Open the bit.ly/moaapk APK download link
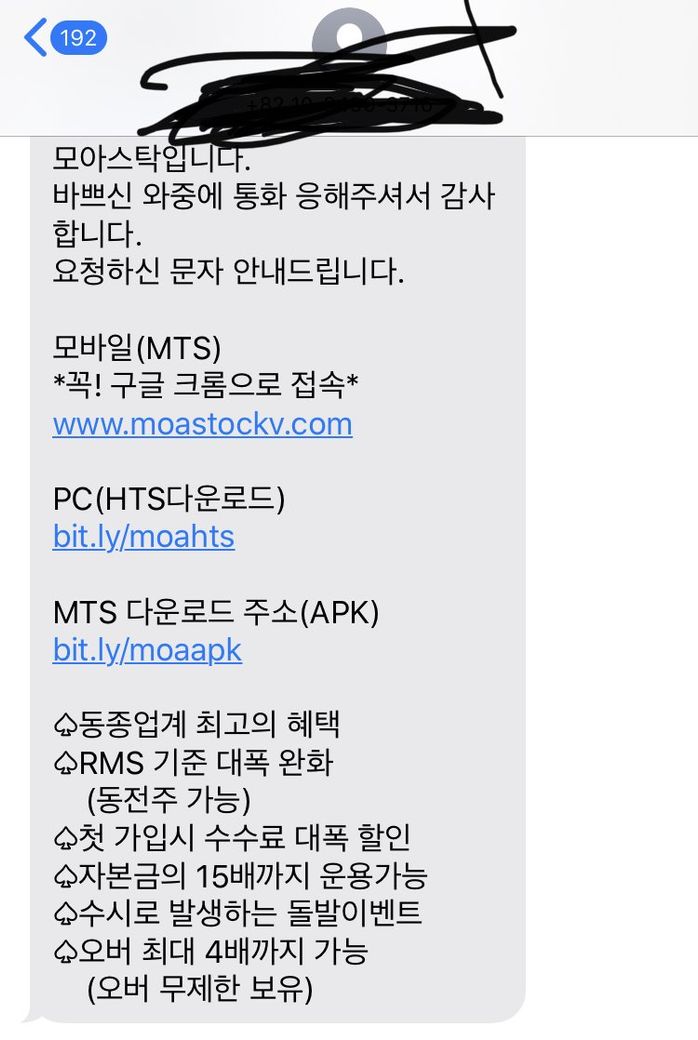The image size is (698, 1040). (x=147, y=650)
